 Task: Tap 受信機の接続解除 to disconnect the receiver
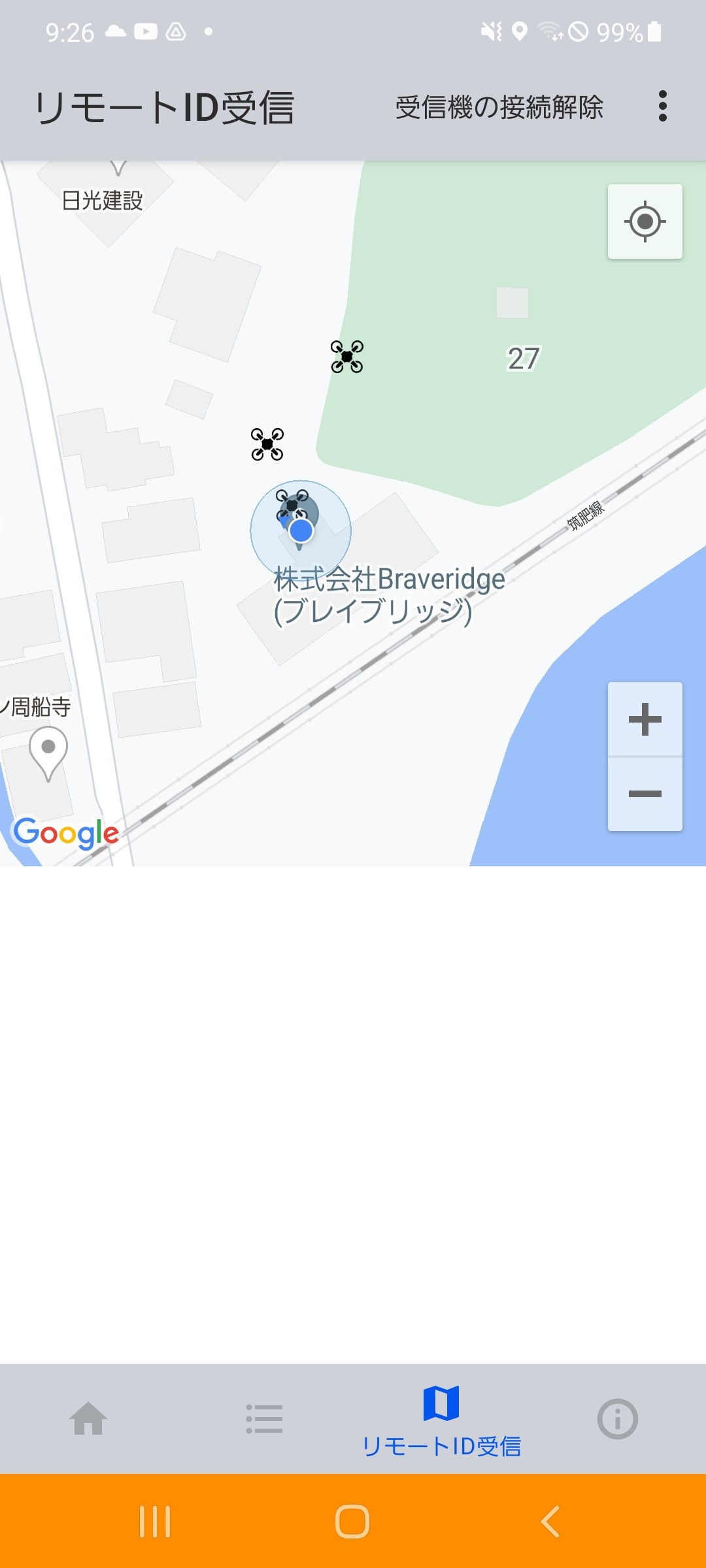pyautogui.click(x=499, y=107)
